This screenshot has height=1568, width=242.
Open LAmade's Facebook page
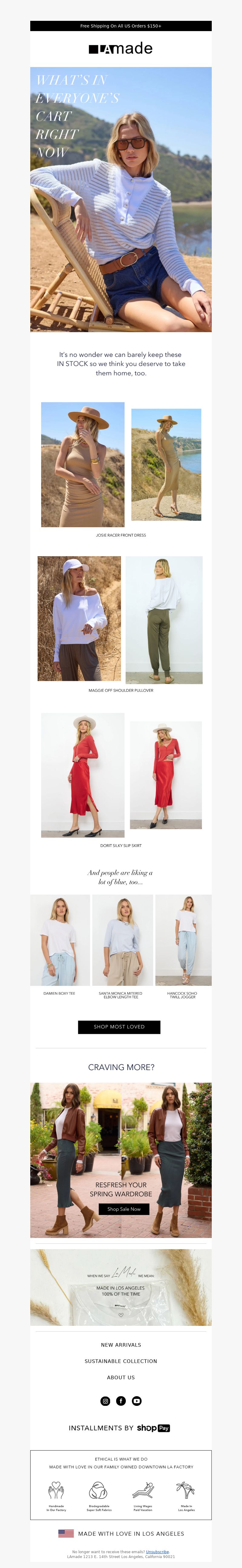121,1401
